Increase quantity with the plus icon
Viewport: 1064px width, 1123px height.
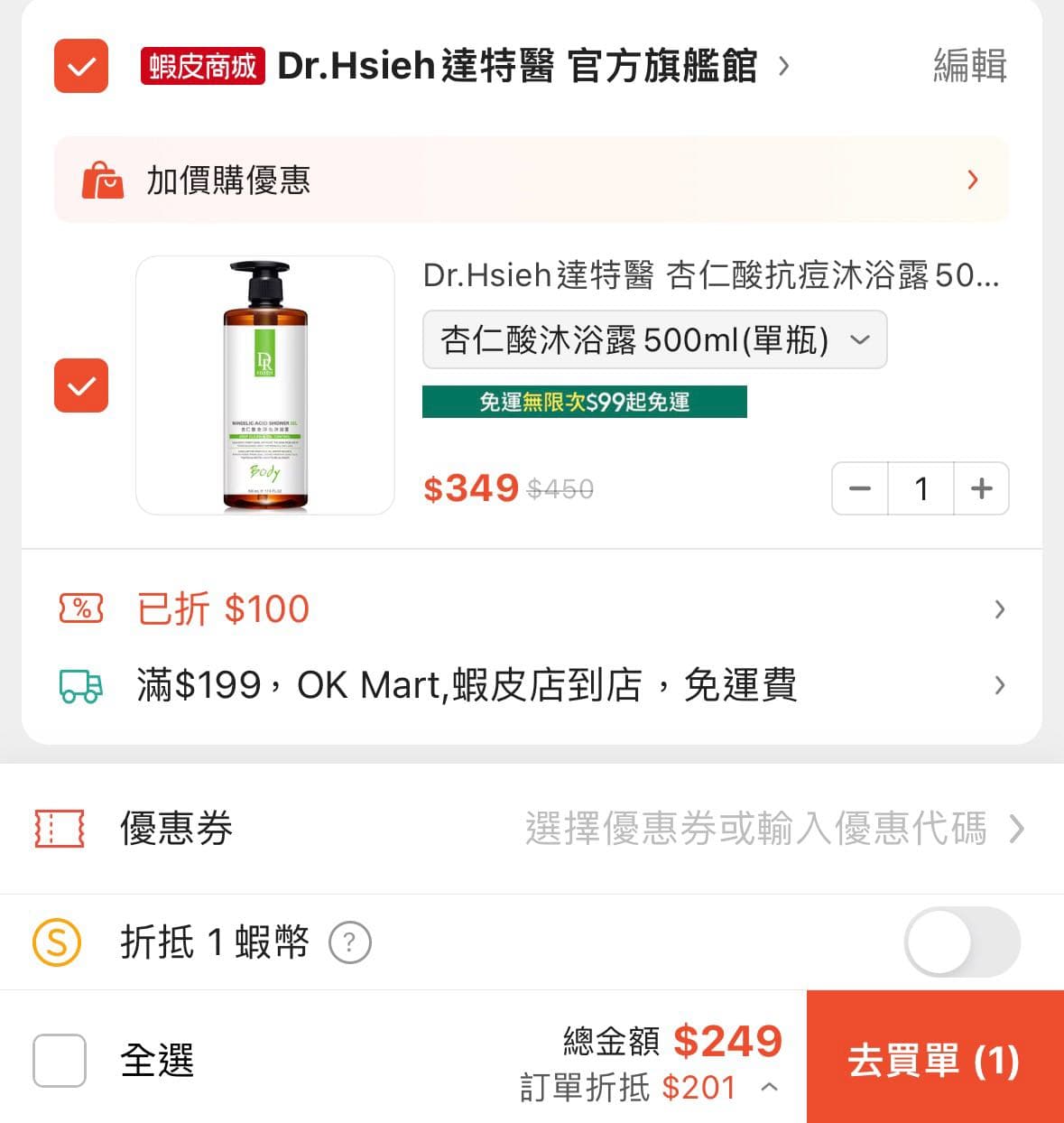click(x=982, y=488)
